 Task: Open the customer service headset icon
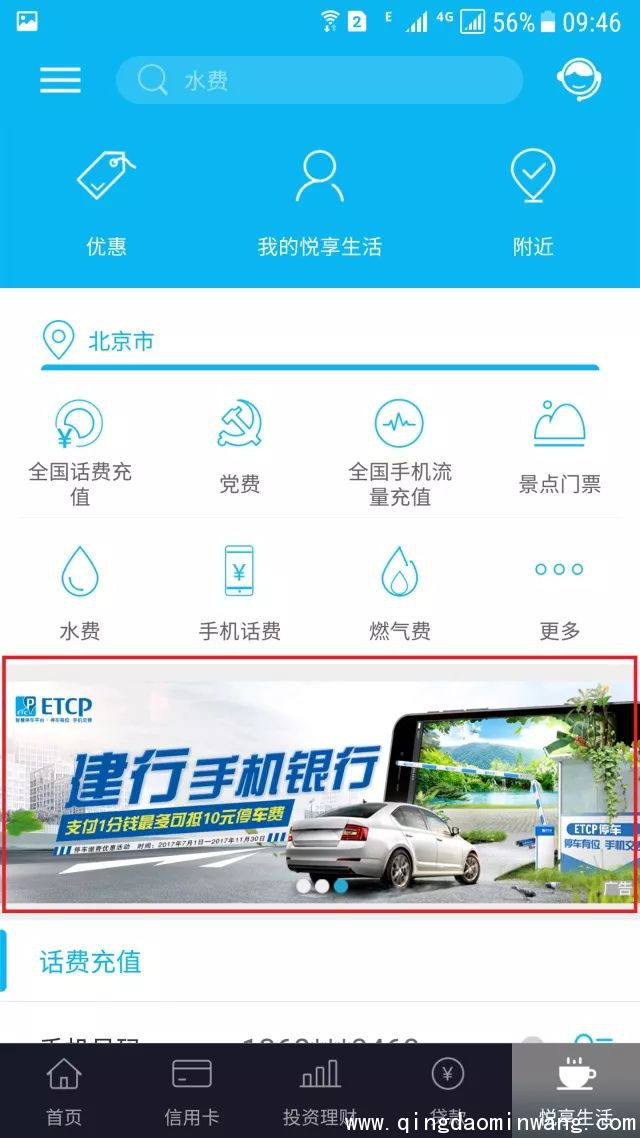[579, 80]
